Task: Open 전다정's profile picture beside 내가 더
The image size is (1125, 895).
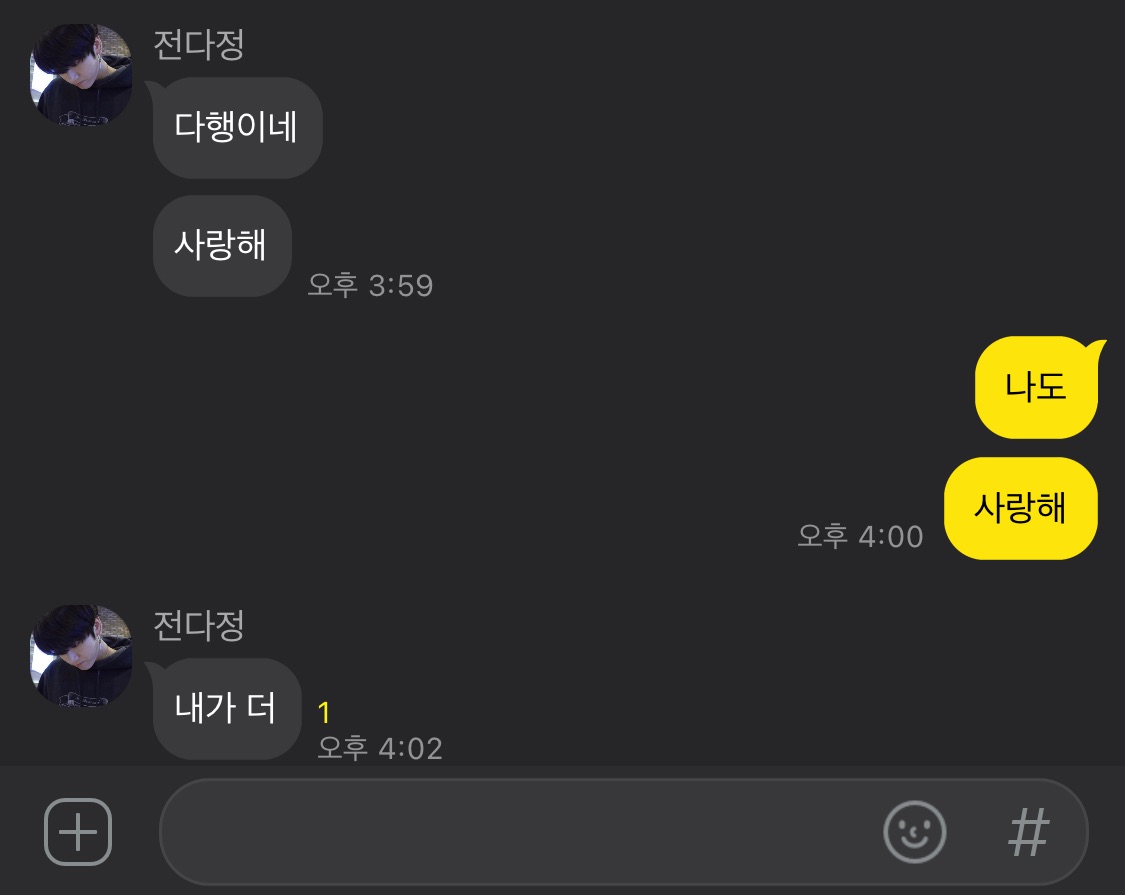Action: pyautogui.click(x=81, y=655)
